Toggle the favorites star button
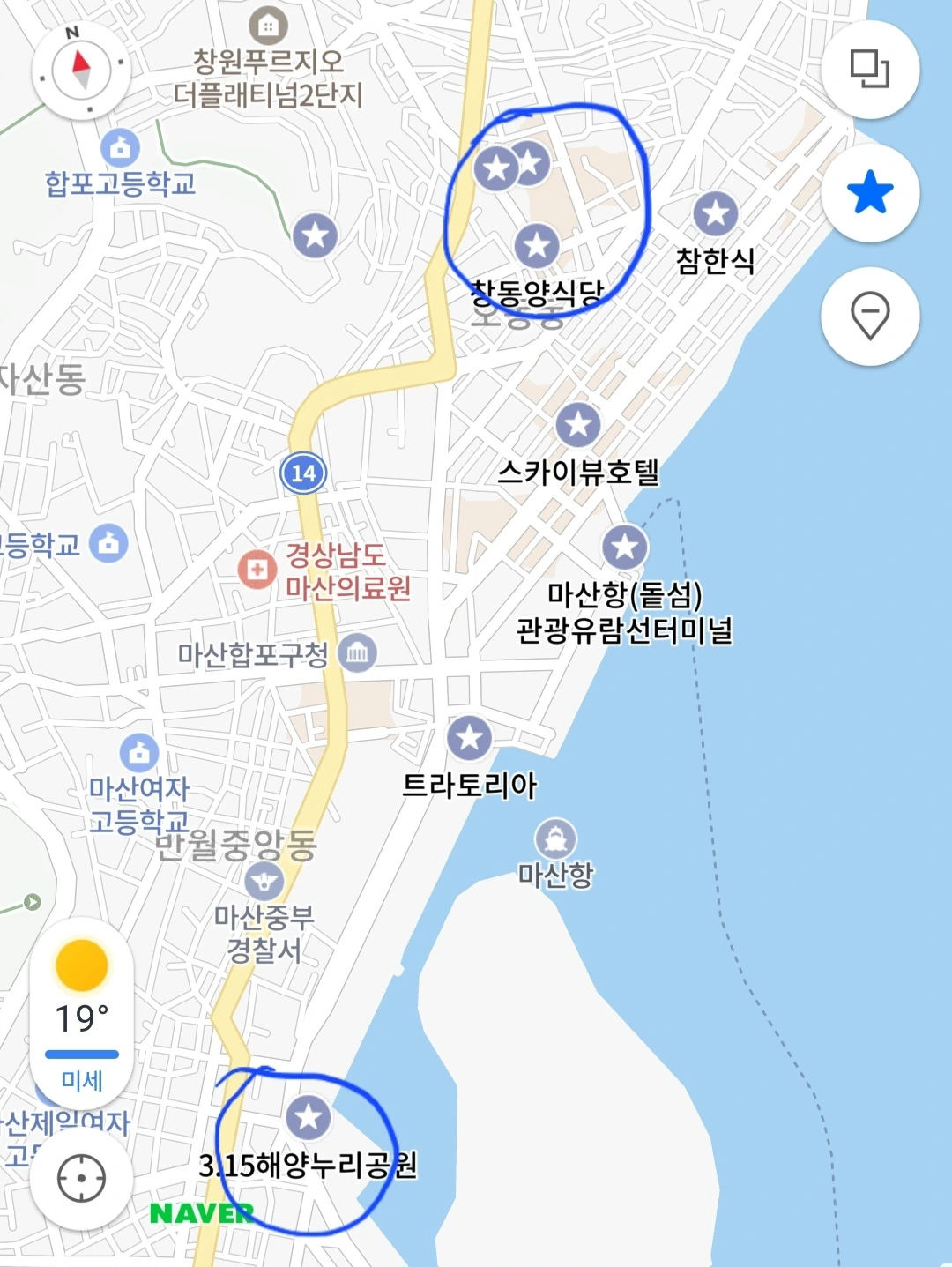This screenshot has height=1267, width=952. pos(869,192)
